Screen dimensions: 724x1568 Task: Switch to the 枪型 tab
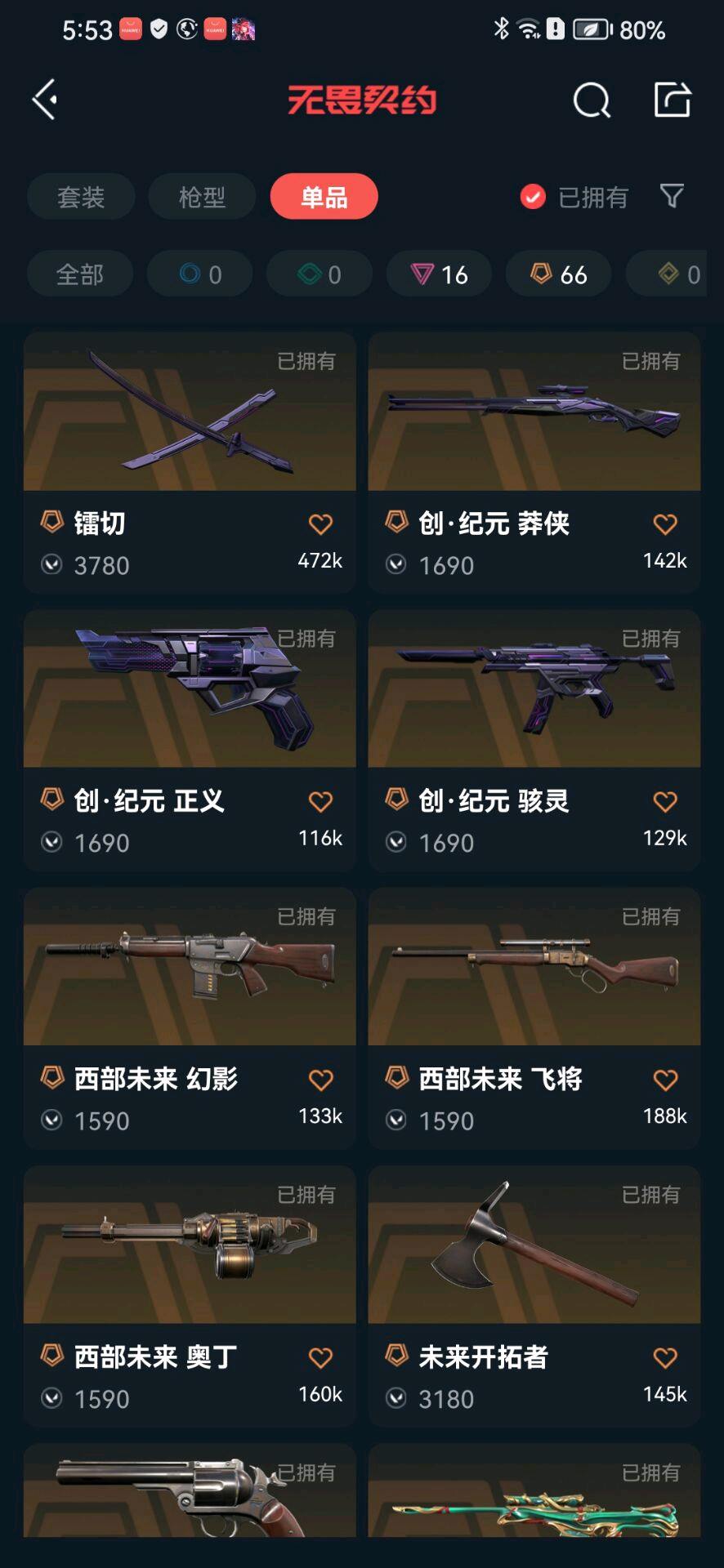[x=202, y=197]
